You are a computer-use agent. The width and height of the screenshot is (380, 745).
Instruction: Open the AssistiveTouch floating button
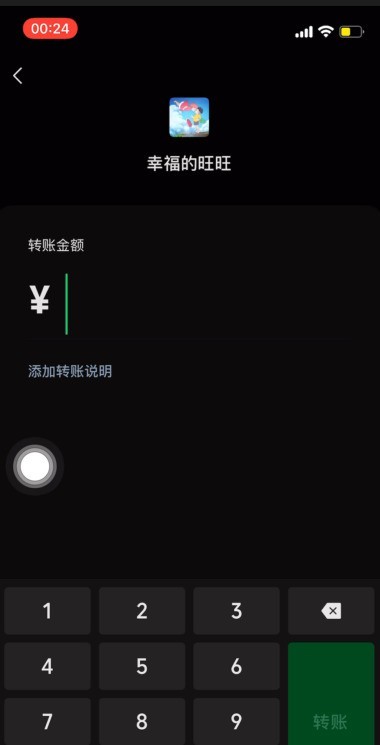35,466
